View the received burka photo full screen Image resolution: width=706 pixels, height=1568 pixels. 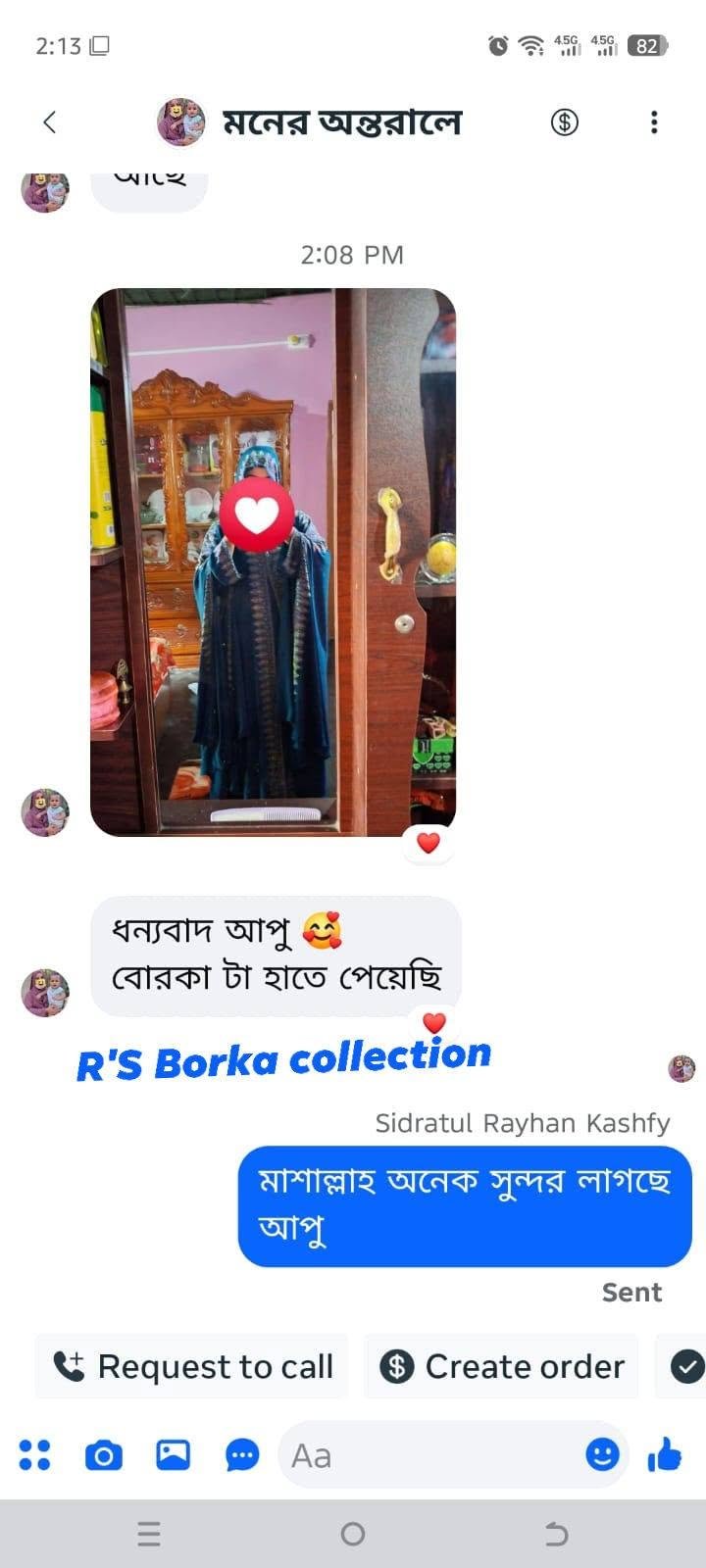pos(274,562)
